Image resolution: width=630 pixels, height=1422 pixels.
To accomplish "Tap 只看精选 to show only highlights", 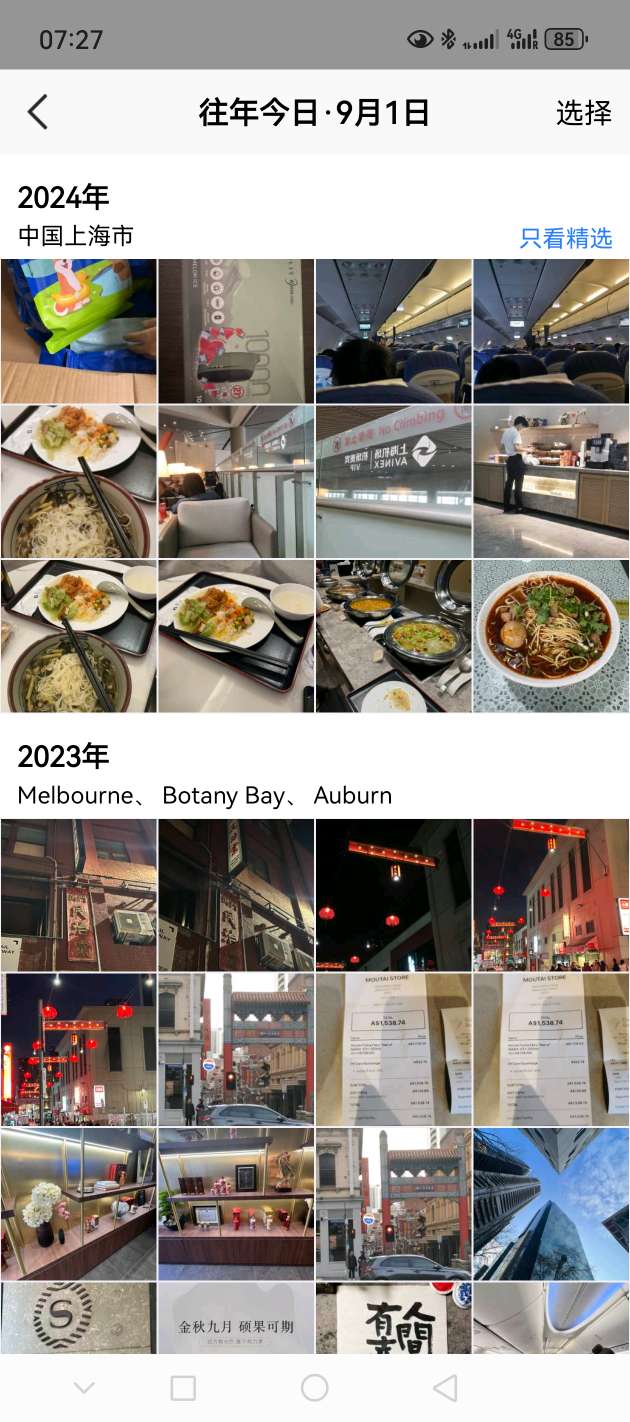I will click(x=565, y=238).
